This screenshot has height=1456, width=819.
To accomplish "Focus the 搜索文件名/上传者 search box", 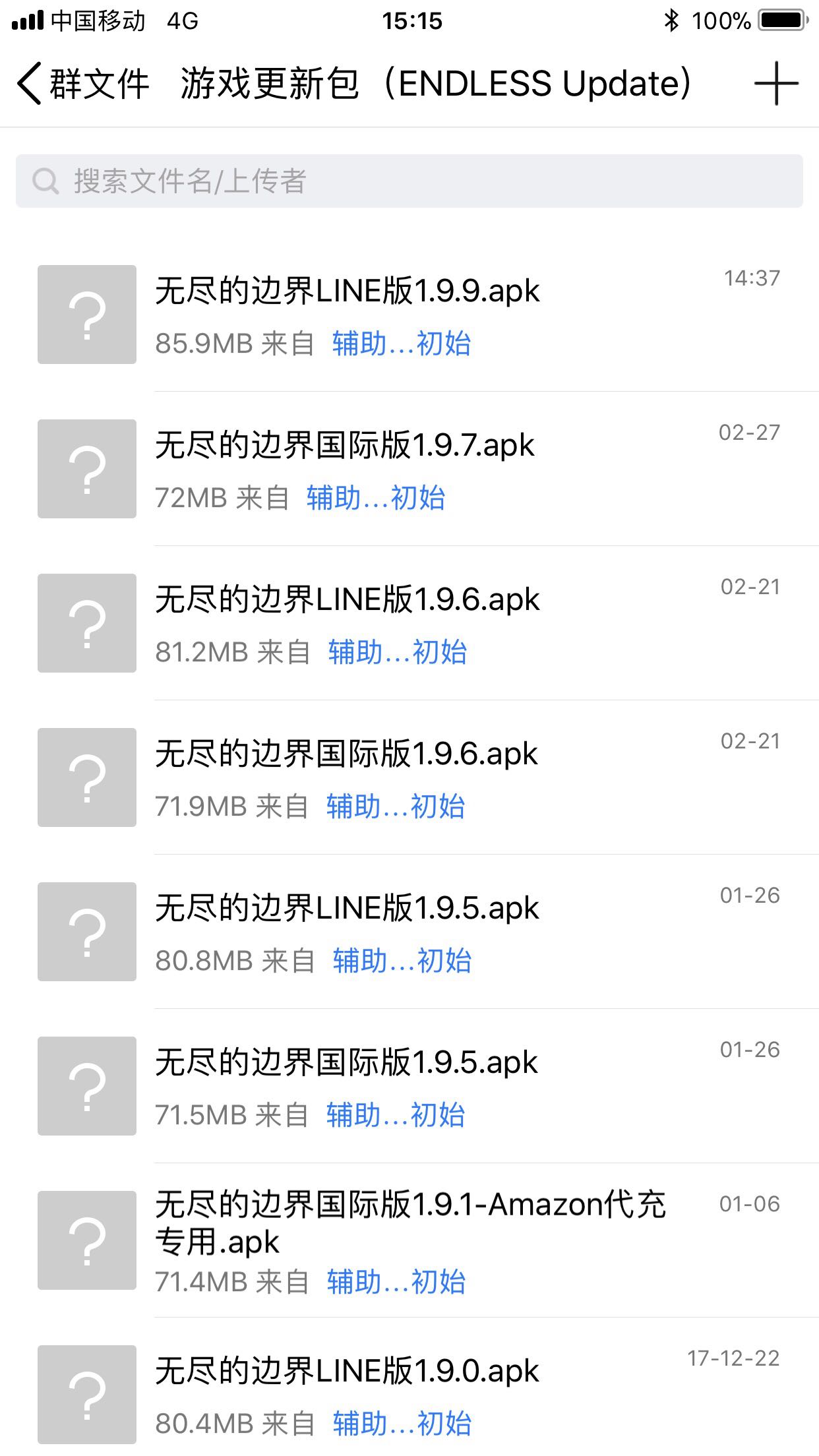I will point(409,181).
